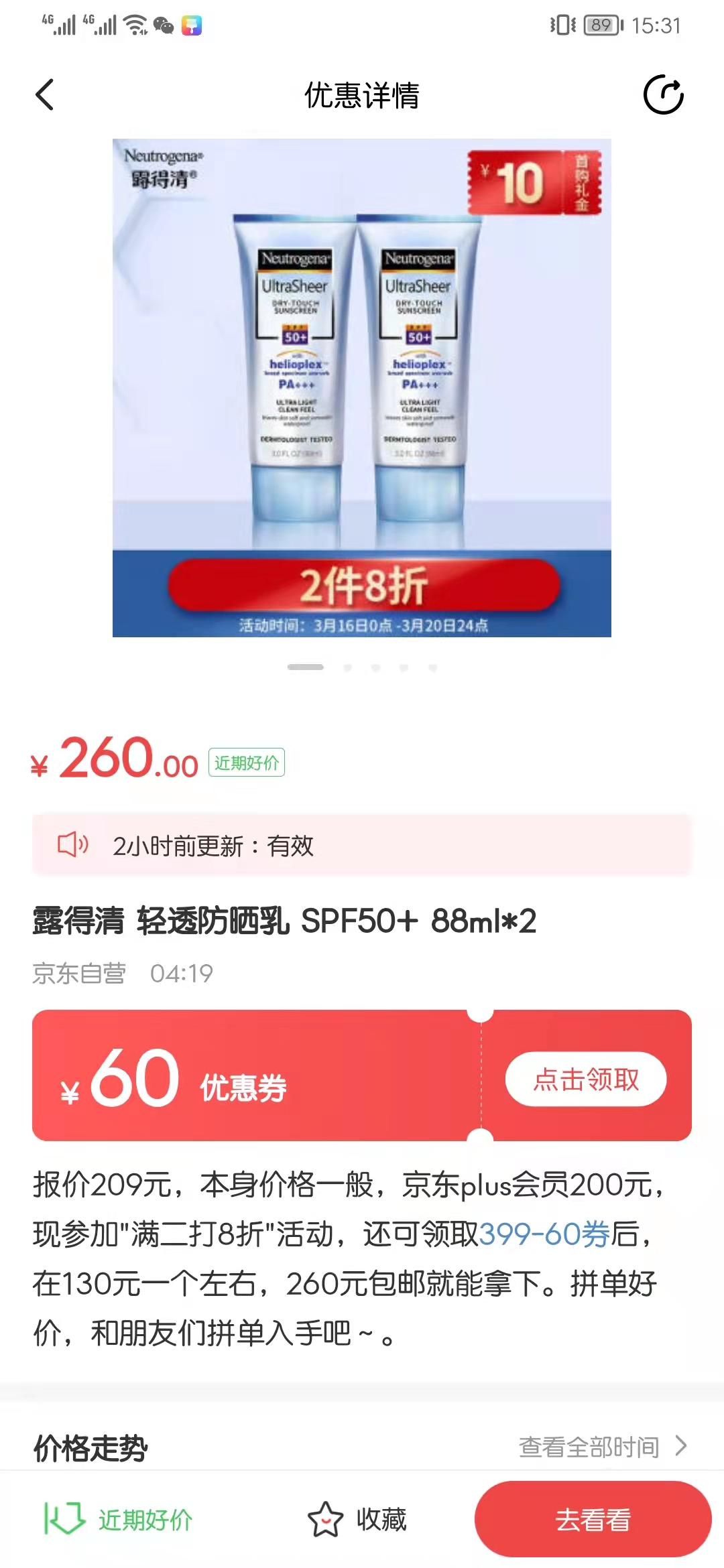The height and width of the screenshot is (1568, 724).
Task: Open the 399-60券 link
Action: pos(544,1234)
